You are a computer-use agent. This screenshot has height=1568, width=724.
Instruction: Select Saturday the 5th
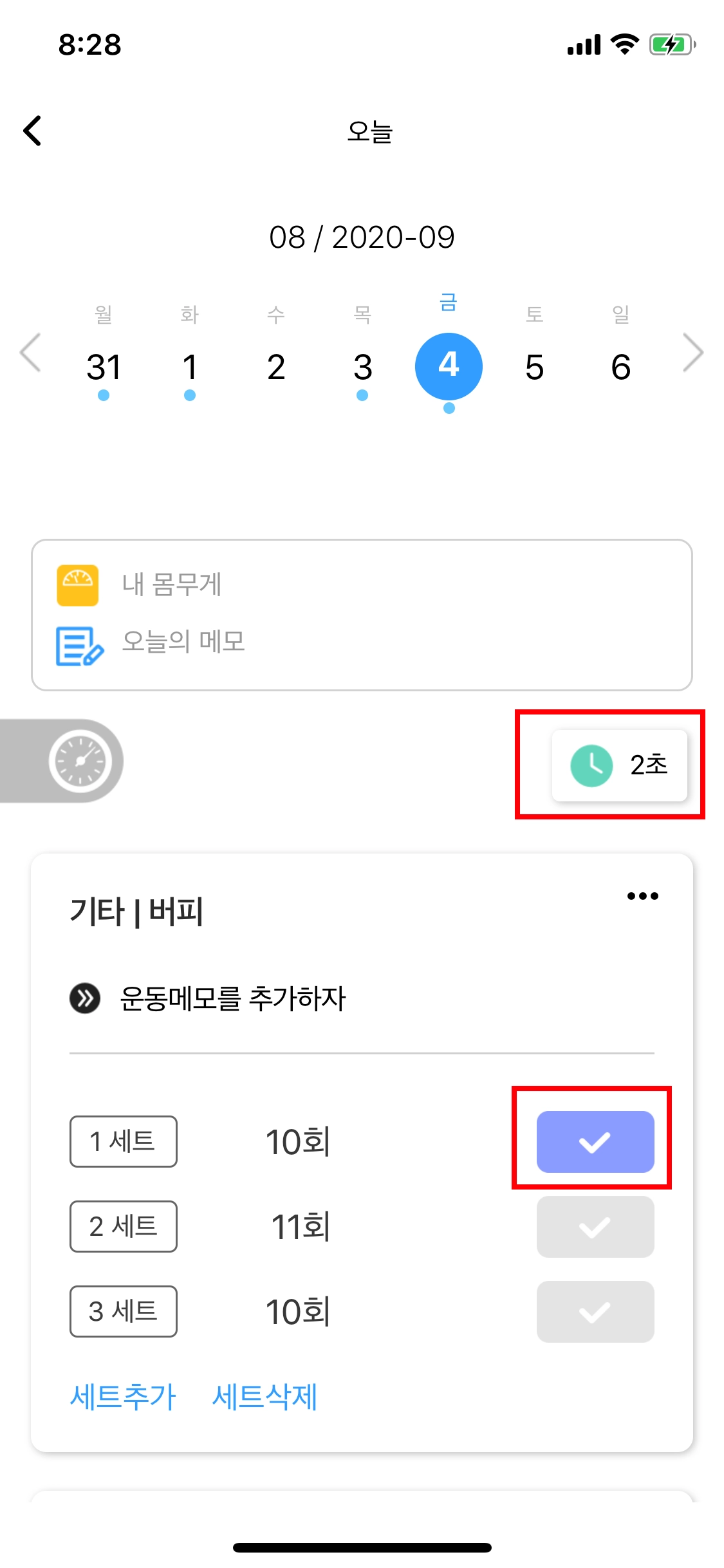pyautogui.click(x=534, y=367)
